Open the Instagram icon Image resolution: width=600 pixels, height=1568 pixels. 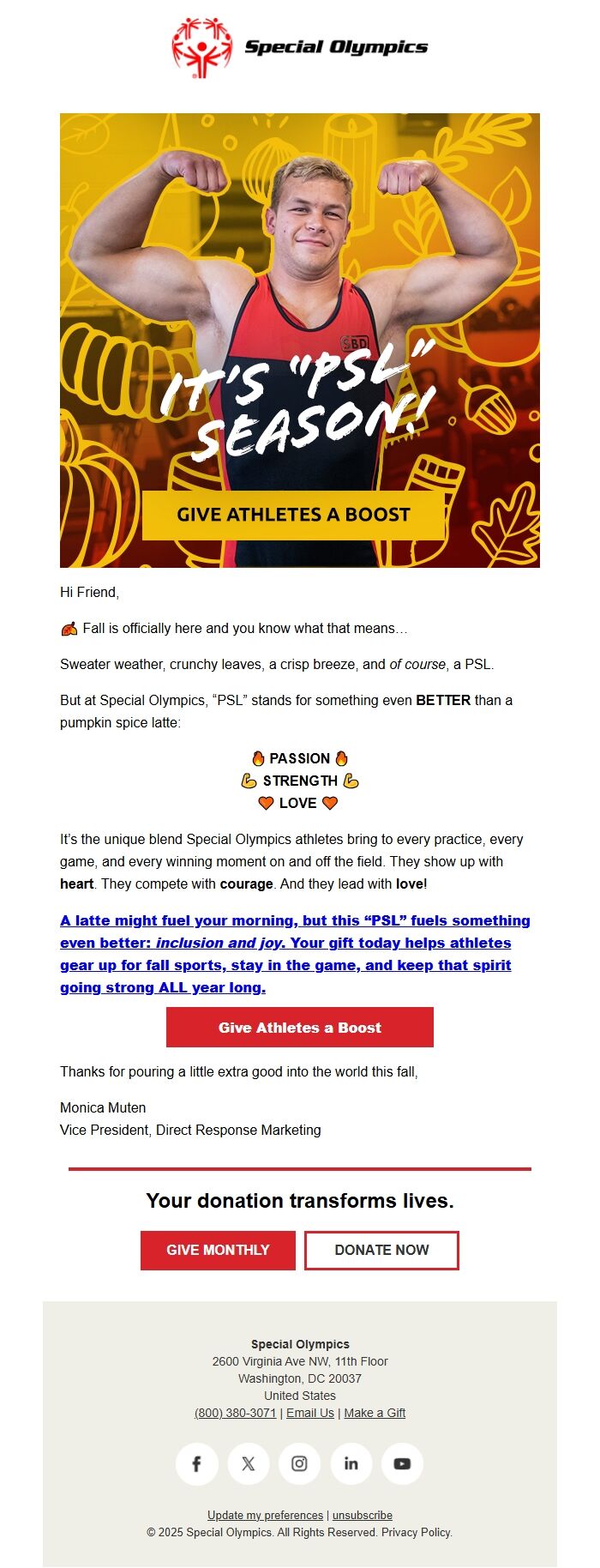[x=299, y=1463]
